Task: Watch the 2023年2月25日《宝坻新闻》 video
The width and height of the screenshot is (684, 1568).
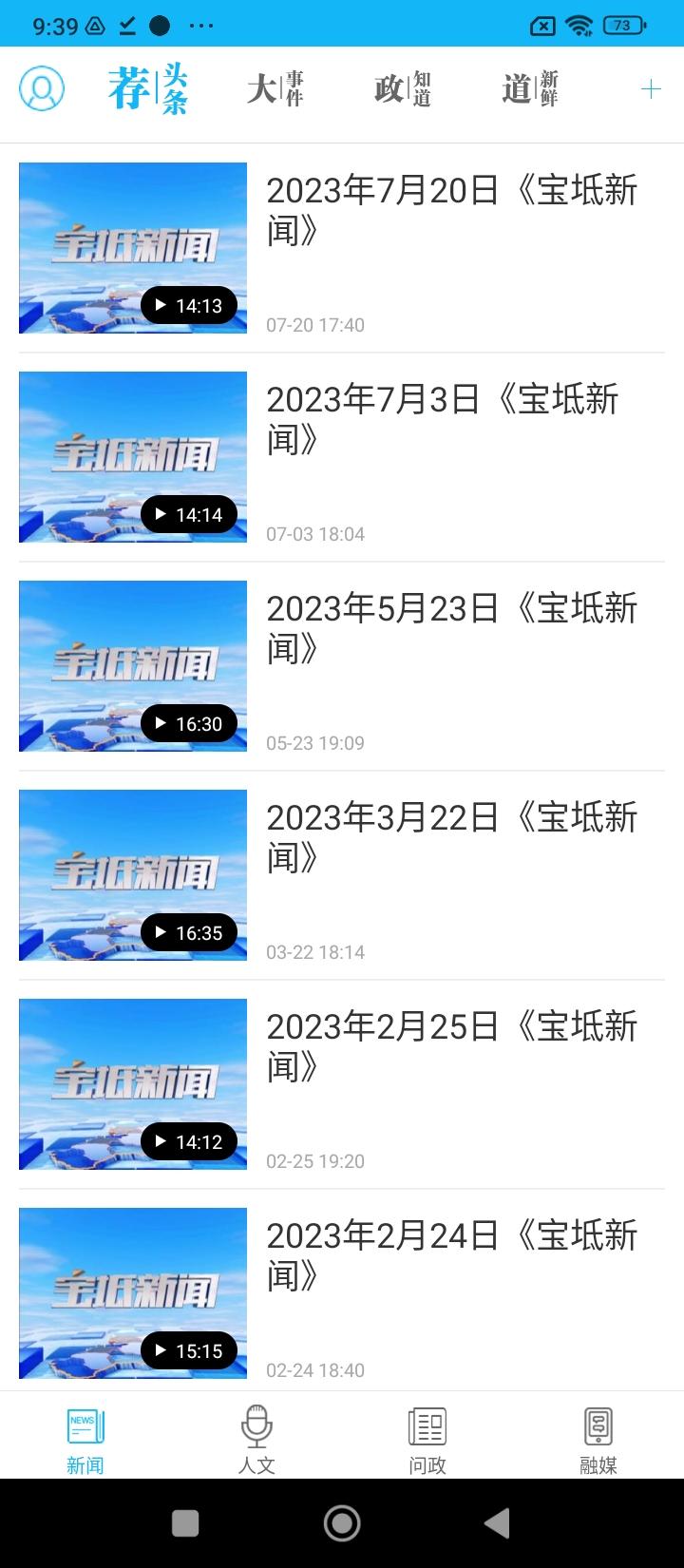Action: (x=133, y=1084)
